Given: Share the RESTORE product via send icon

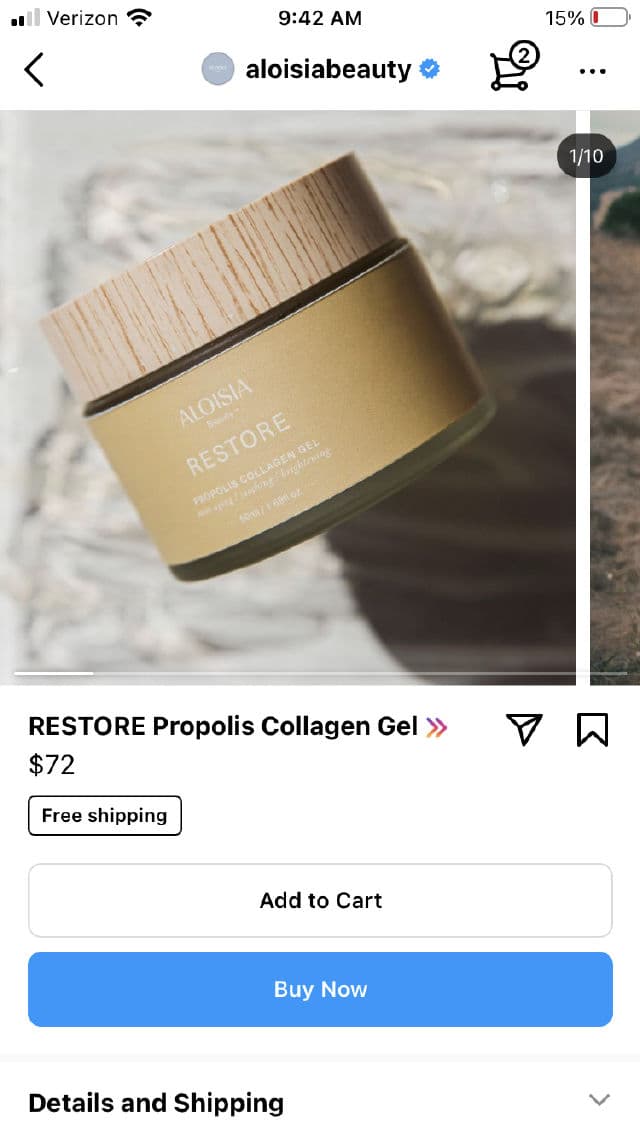Looking at the screenshot, I should point(525,729).
